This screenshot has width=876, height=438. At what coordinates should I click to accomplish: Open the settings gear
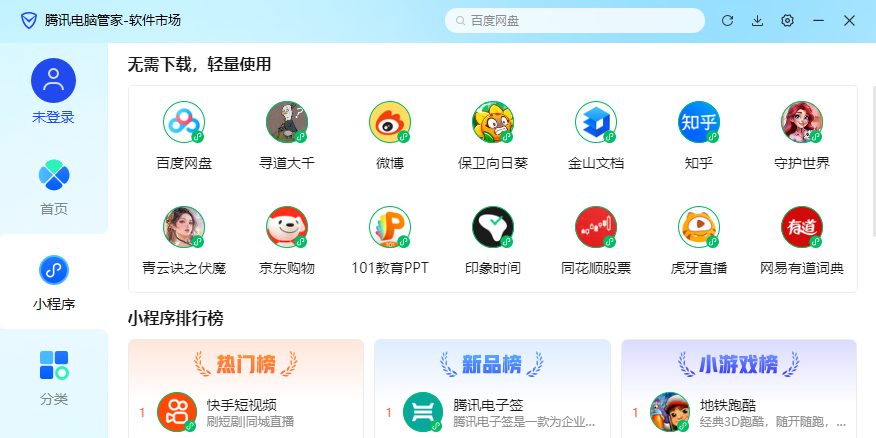[787, 20]
